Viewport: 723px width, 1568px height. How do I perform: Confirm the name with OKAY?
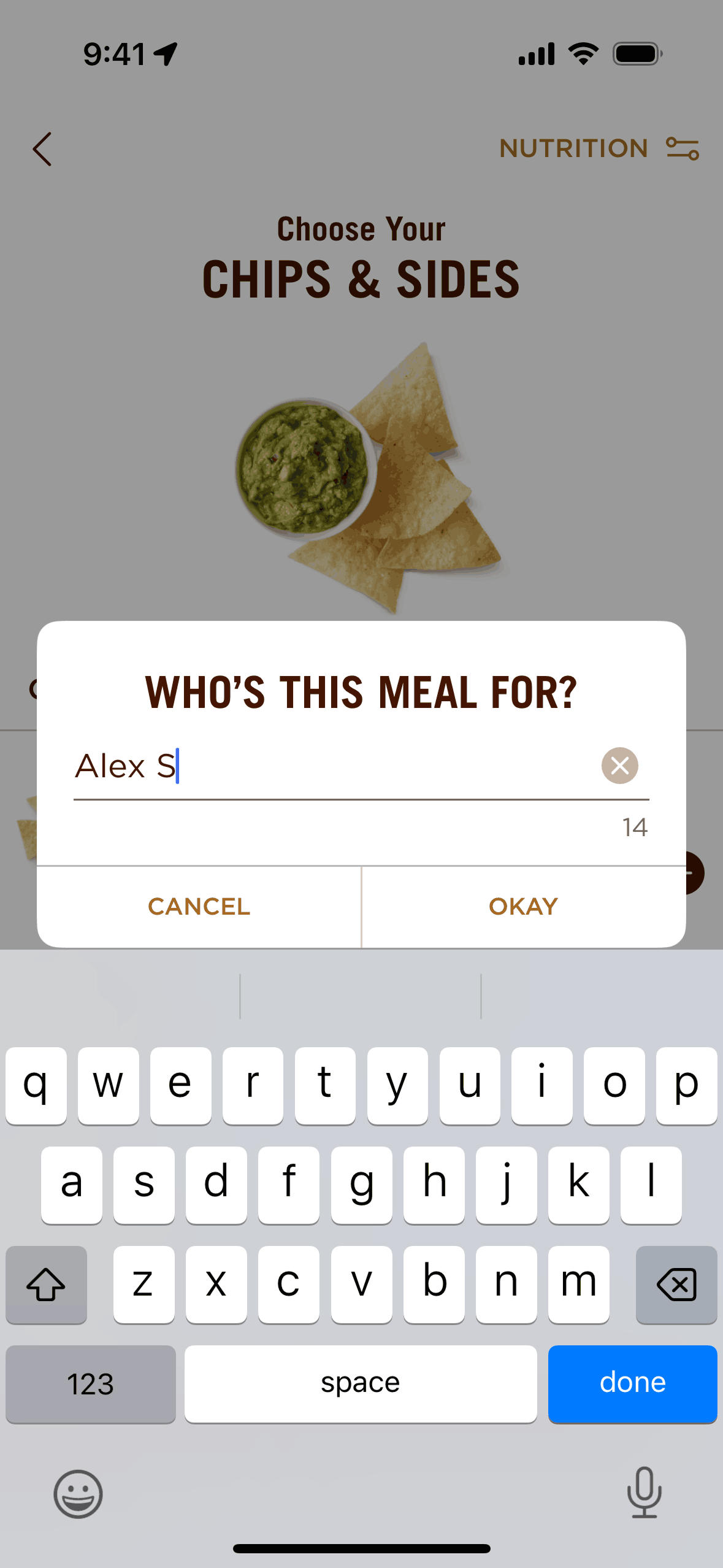(x=523, y=907)
